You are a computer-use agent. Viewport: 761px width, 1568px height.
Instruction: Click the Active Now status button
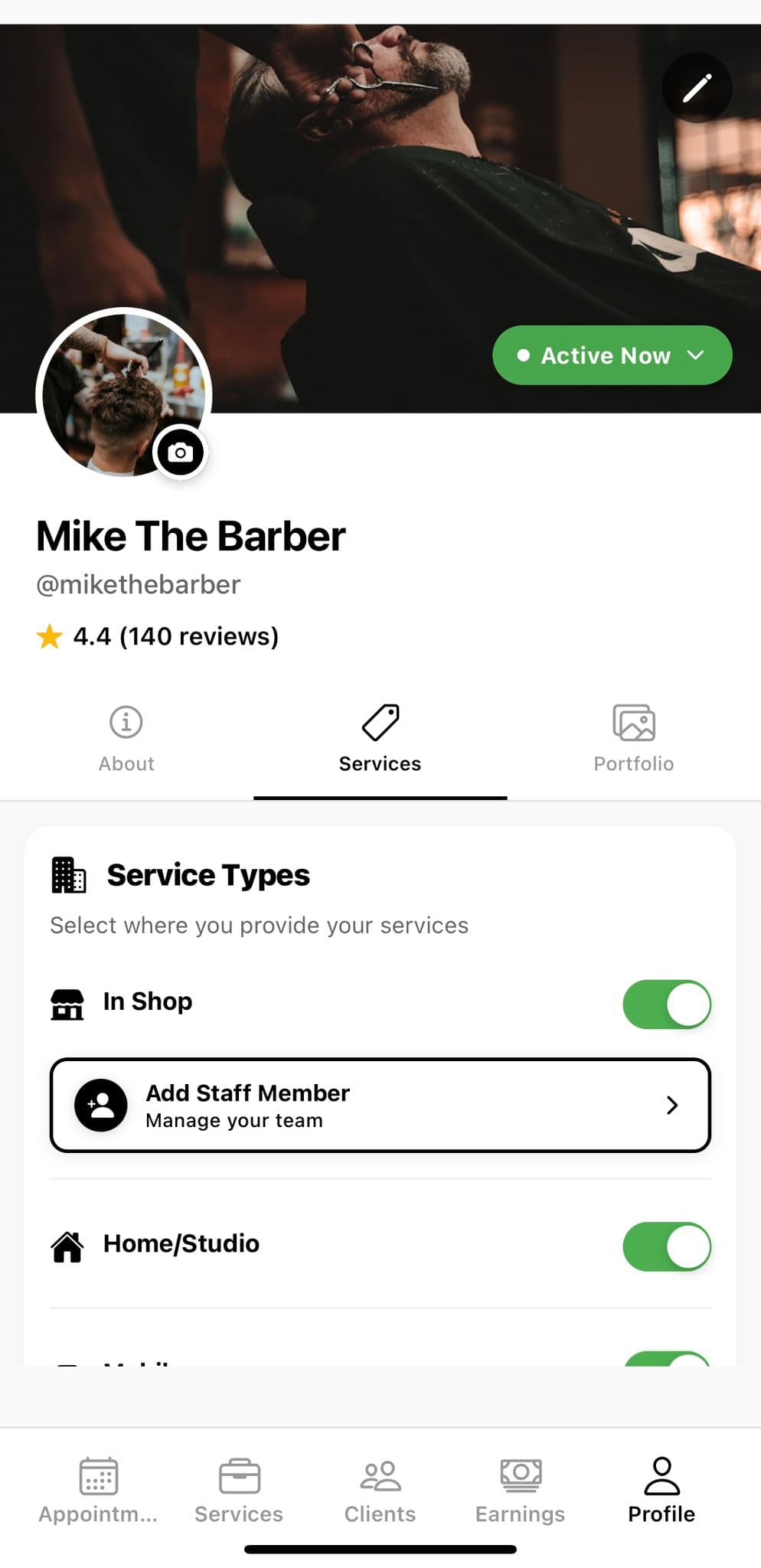611,354
